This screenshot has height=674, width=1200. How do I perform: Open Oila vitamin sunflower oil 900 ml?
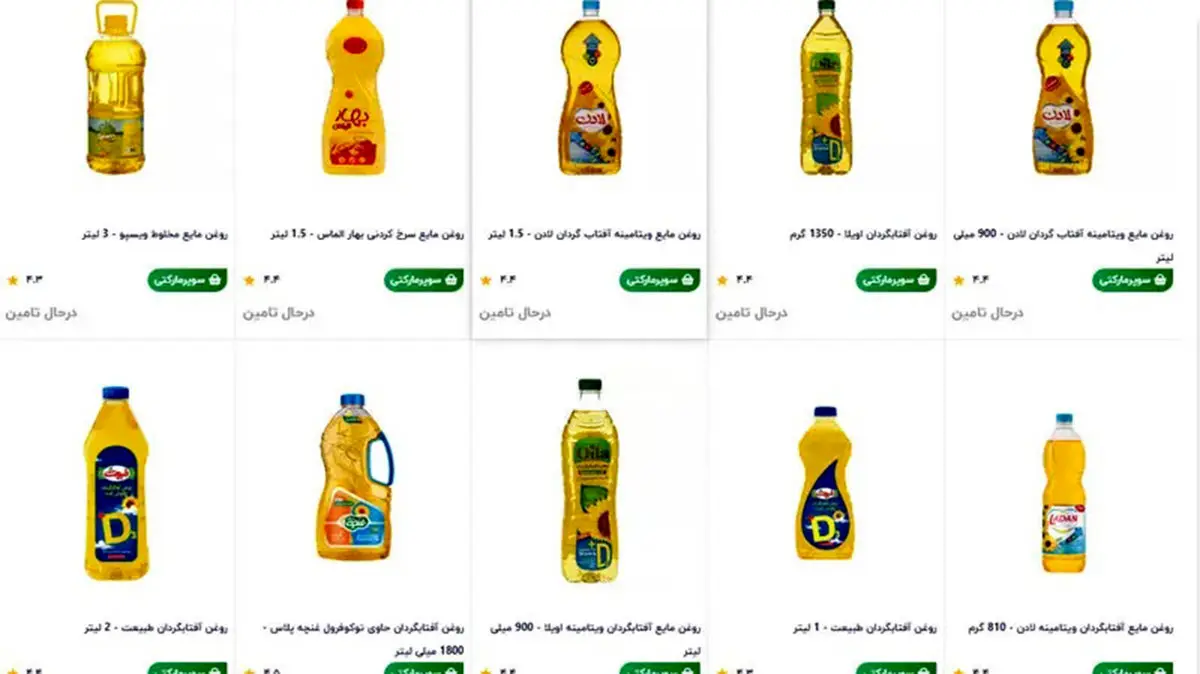(x=590, y=480)
